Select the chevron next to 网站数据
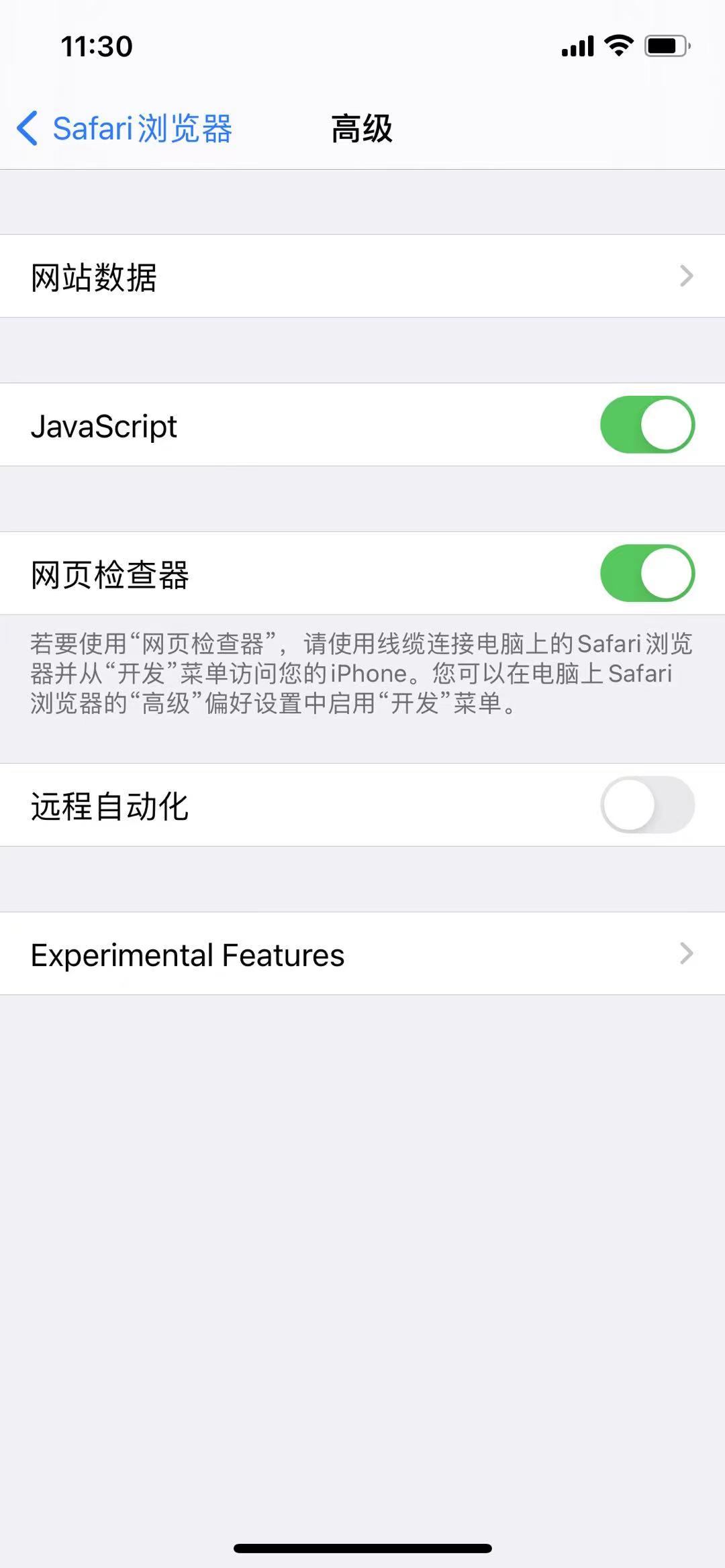The height and width of the screenshot is (1568, 725). point(685,275)
